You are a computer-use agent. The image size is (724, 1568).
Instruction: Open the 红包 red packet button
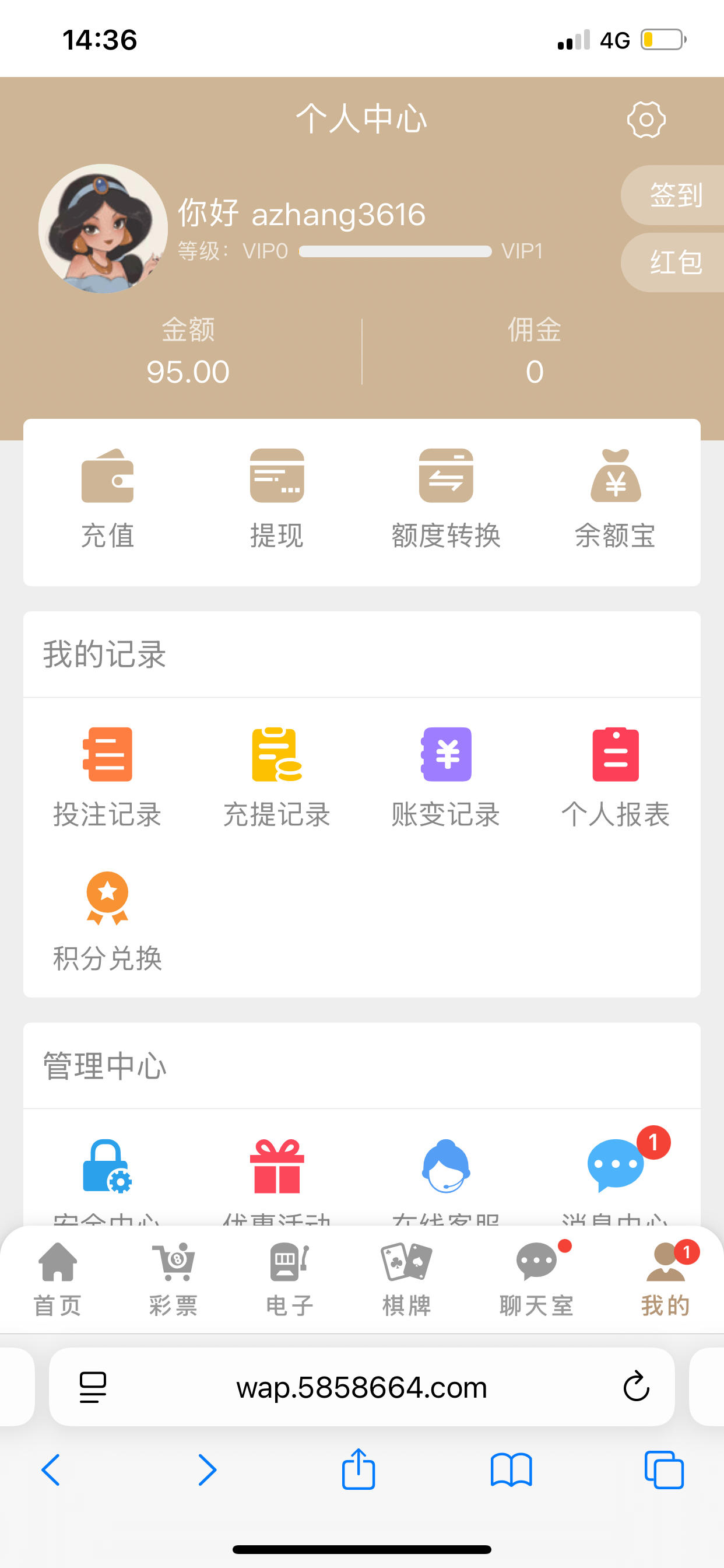click(674, 262)
